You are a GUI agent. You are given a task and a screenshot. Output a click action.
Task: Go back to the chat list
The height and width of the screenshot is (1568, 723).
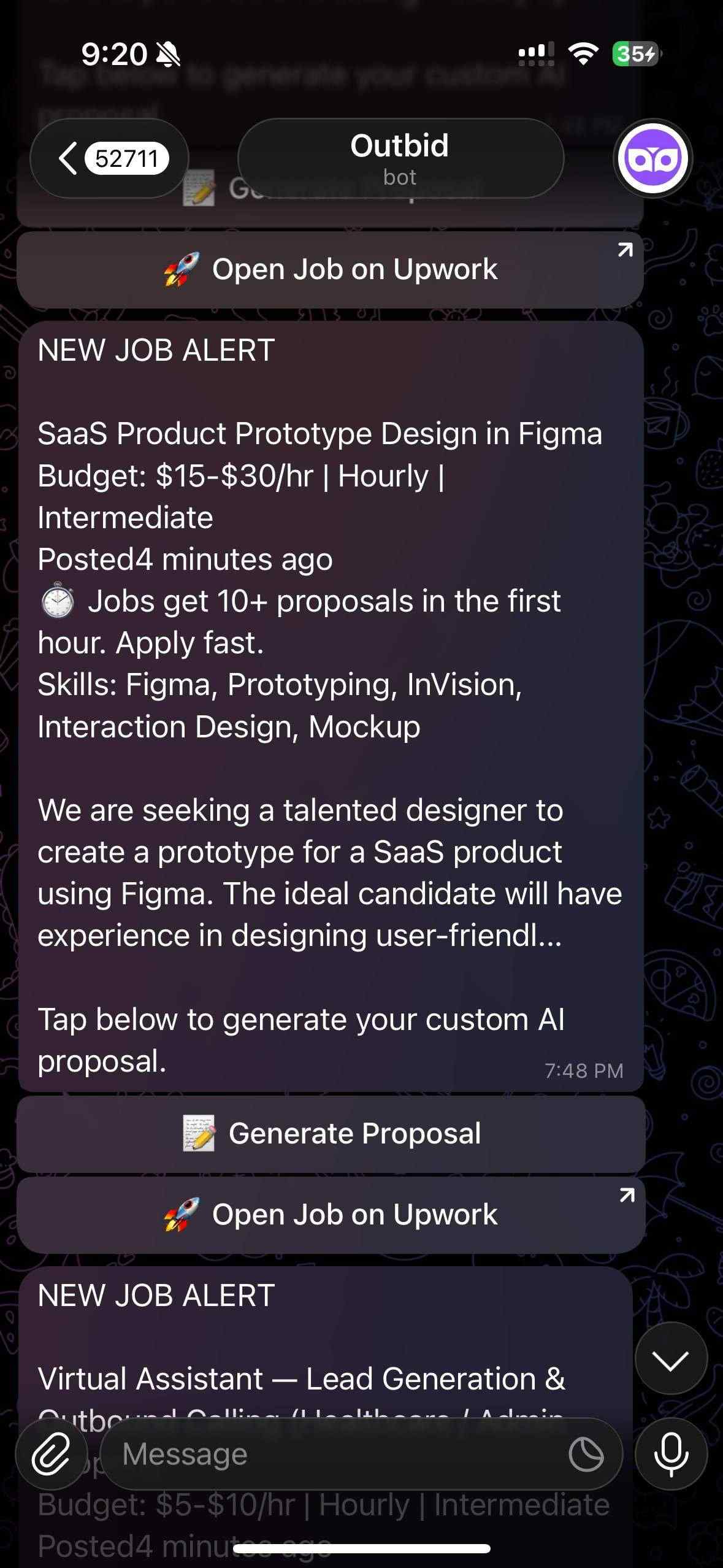click(109, 158)
